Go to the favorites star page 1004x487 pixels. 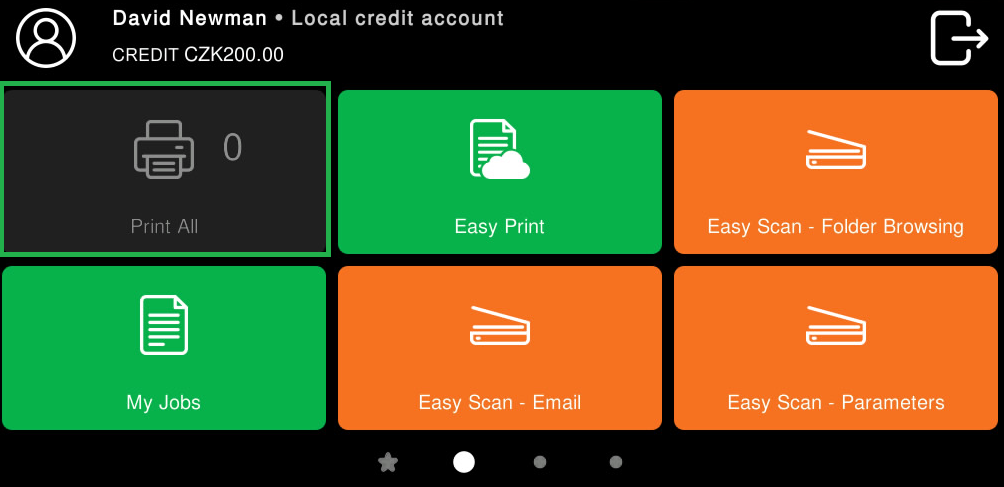tap(388, 462)
